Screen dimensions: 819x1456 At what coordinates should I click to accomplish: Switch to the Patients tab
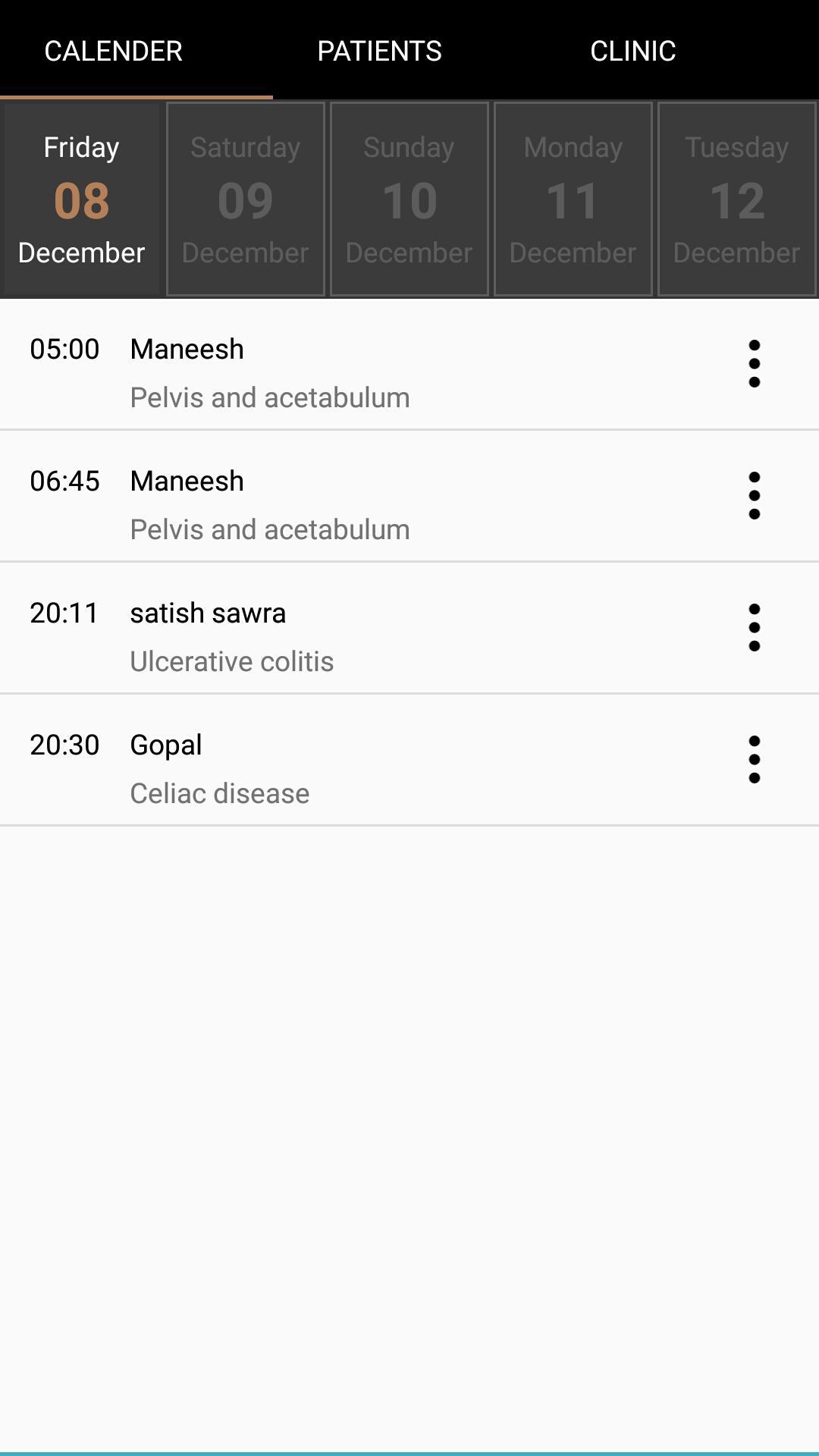click(x=379, y=51)
